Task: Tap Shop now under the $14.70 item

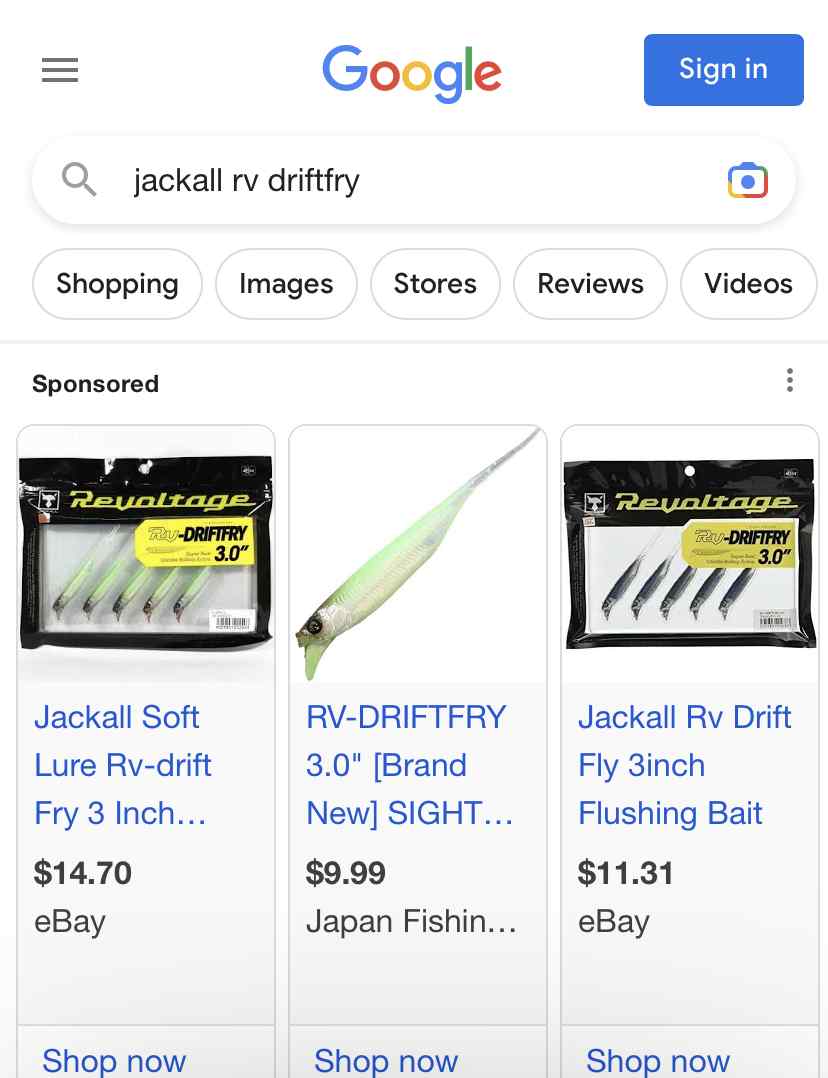Action: [114, 1060]
